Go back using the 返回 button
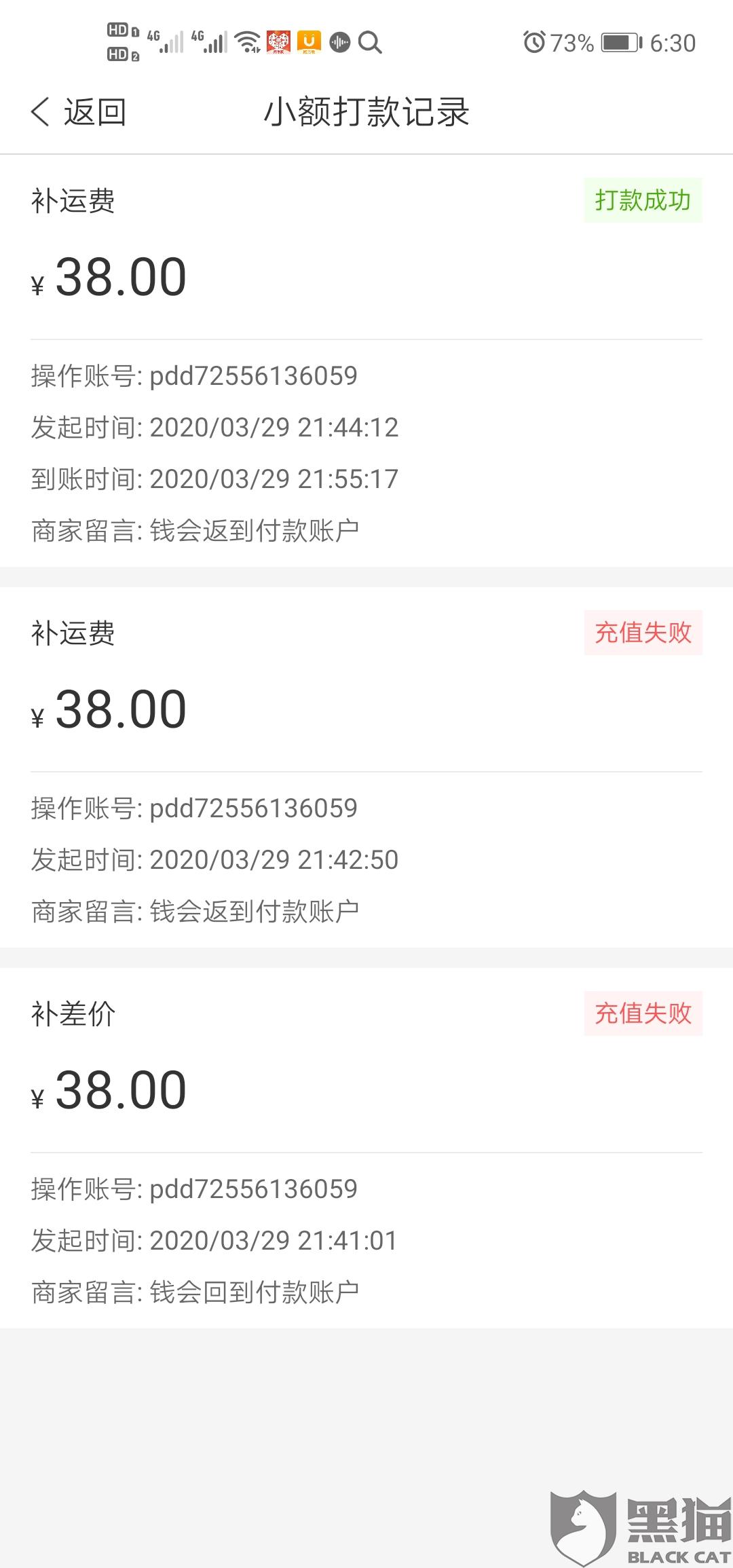The height and width of the screenshot is (1568, 733). 79,112
